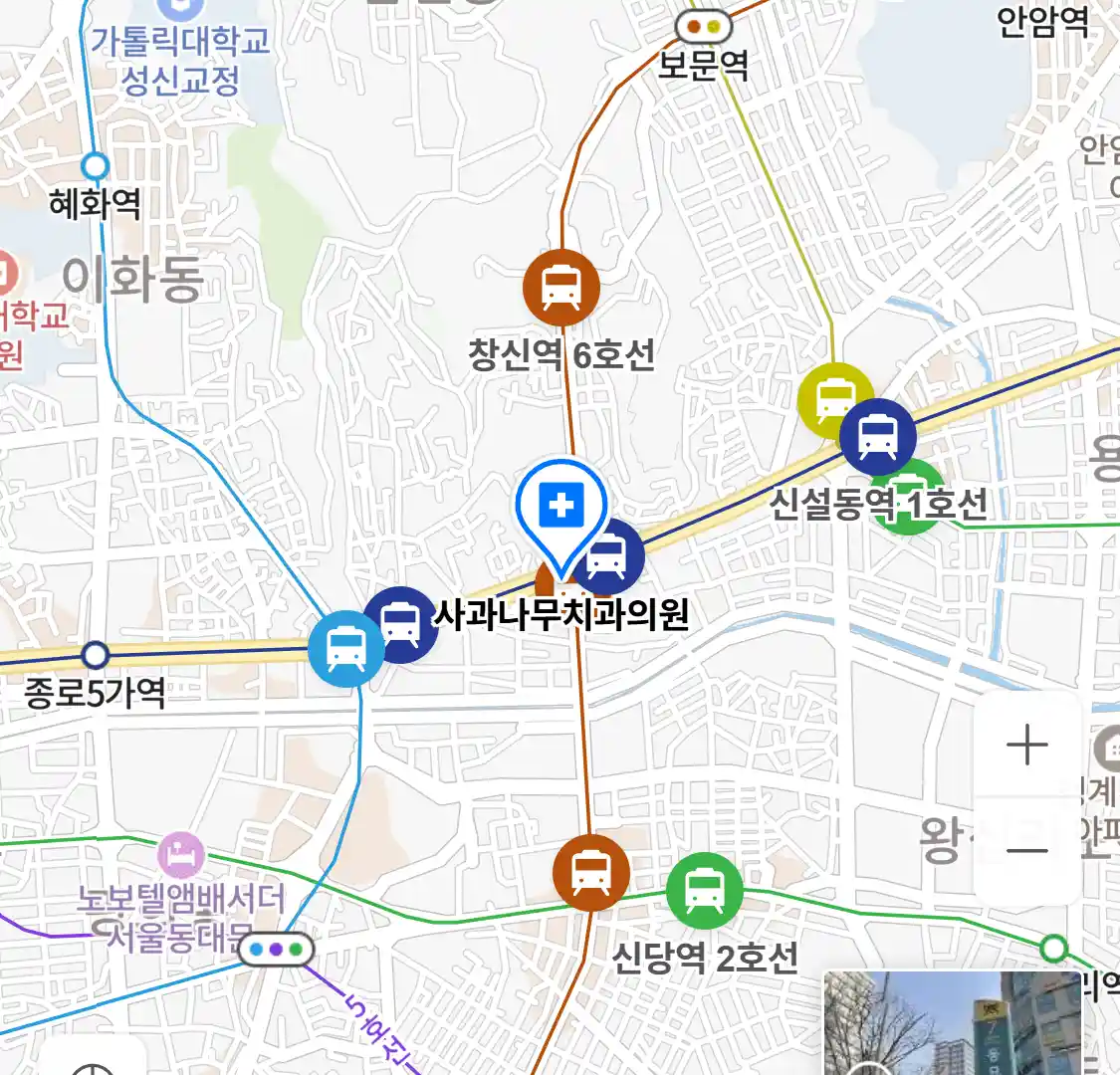The width and height of the screenshot is (1120, 1075).
Task: Tap the light blue subway station marker
Action: [x=345, y=649]
